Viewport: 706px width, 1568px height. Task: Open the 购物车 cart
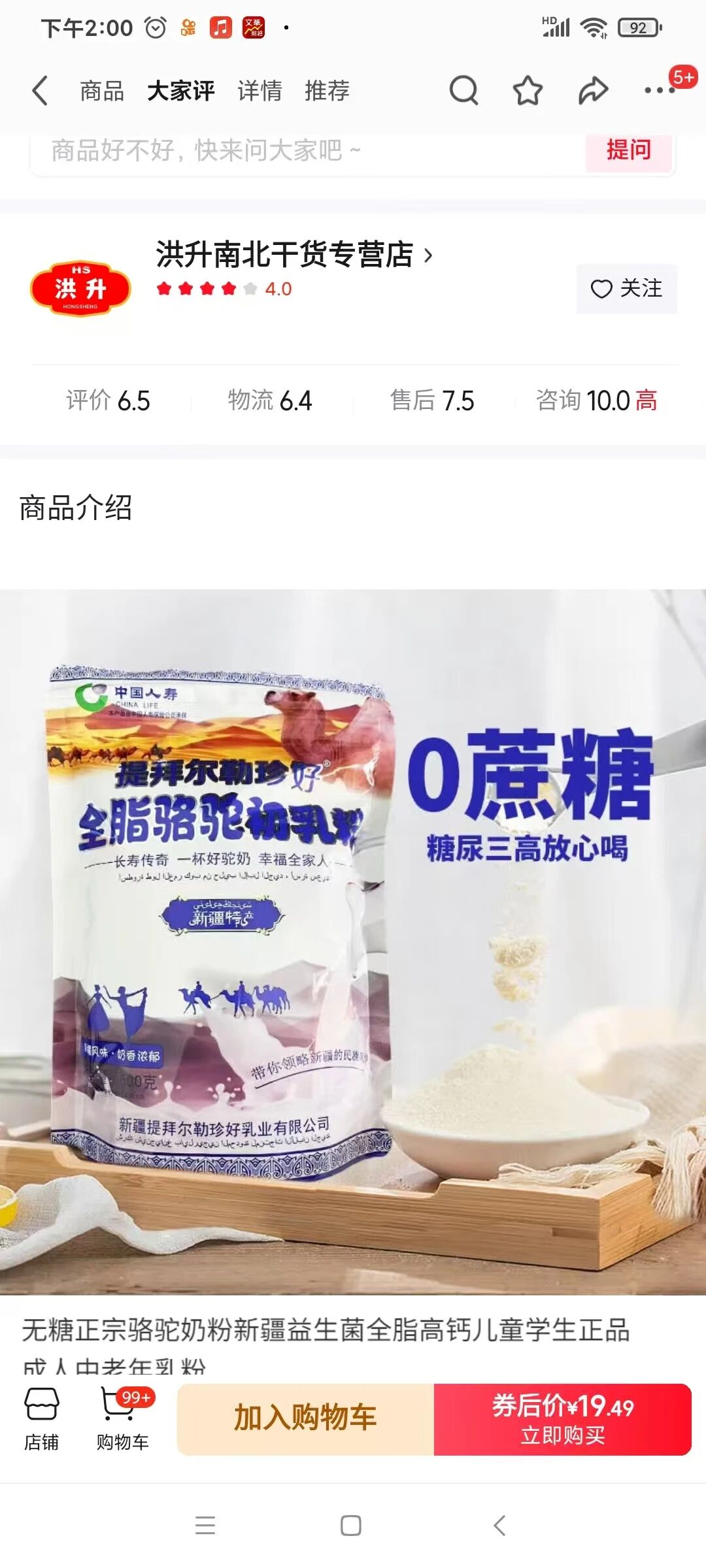click(x=122, y=1419)
